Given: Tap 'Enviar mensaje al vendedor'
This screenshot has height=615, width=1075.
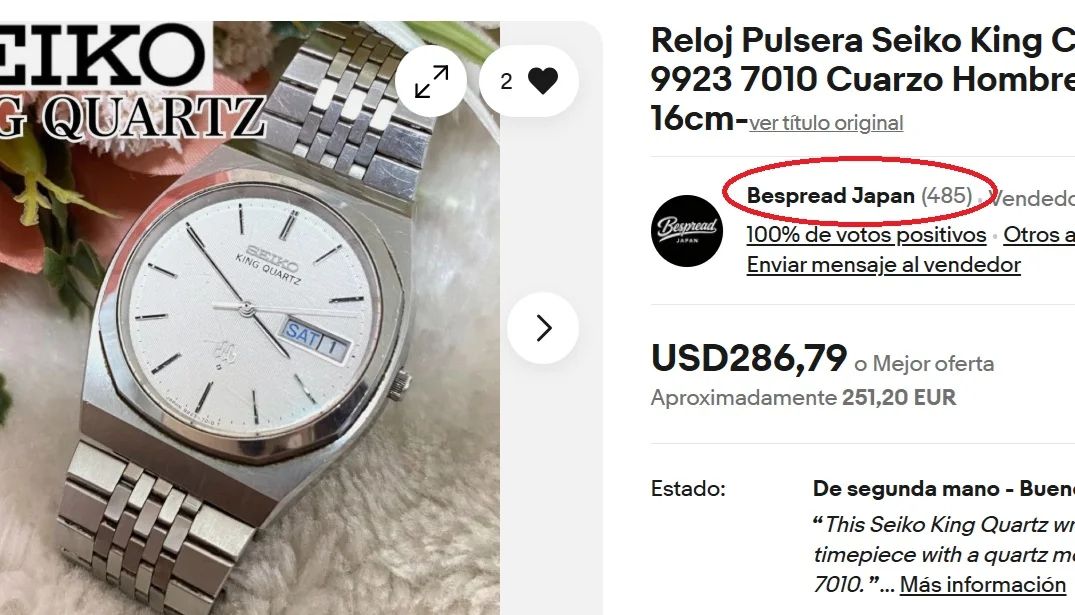Looking at the screenshot, I should pos(883,265).
